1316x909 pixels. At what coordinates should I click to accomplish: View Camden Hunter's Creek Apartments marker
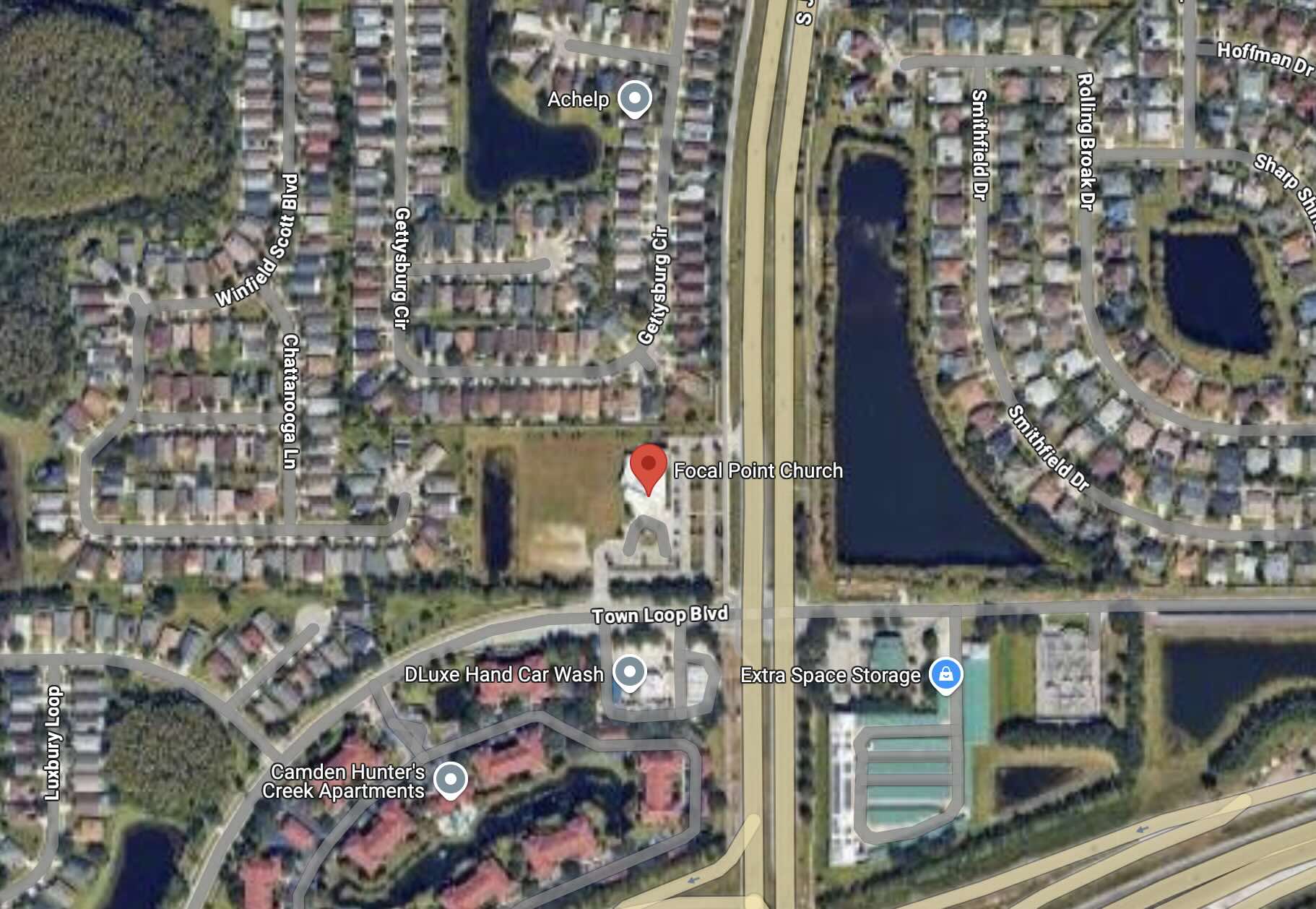(x=451, y=780)
